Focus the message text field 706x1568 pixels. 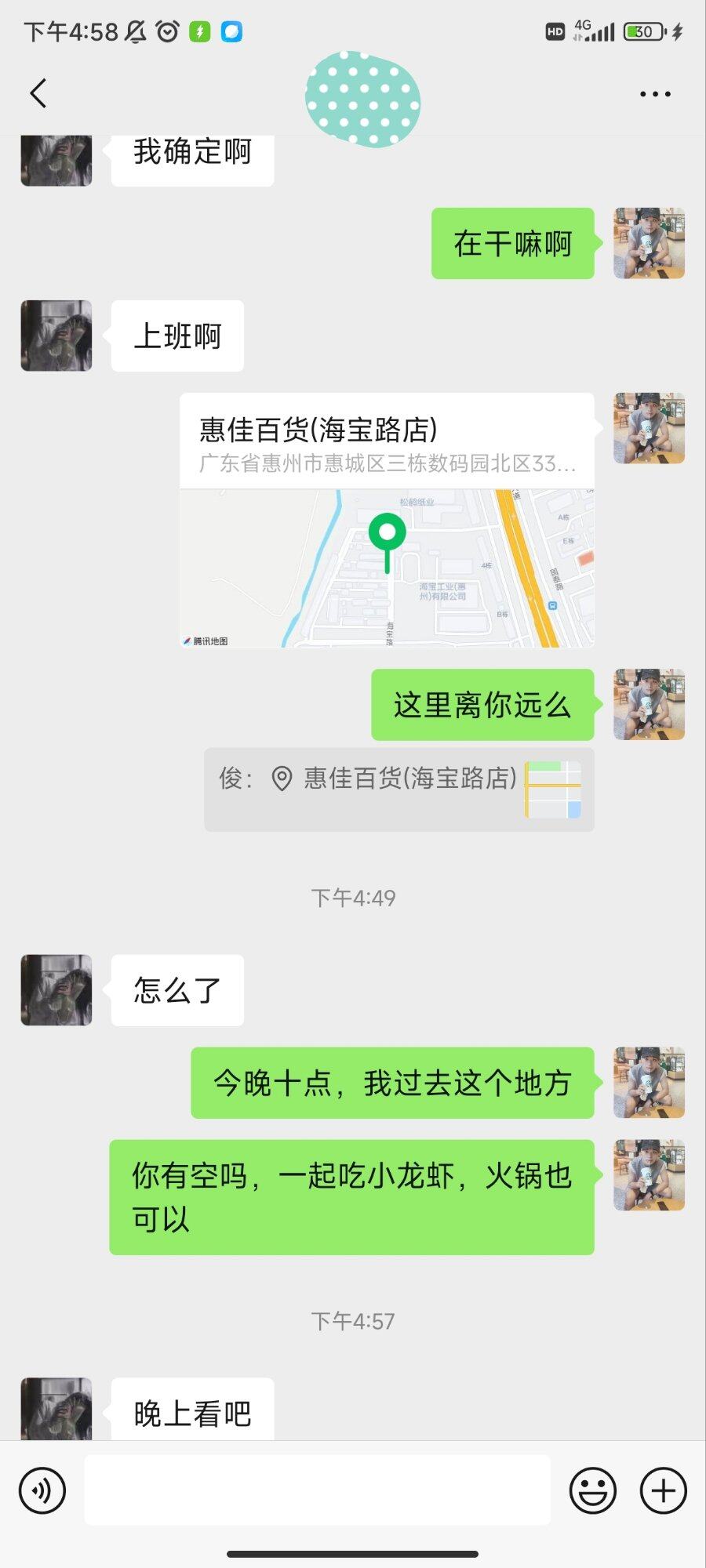tap(317, 1490)
